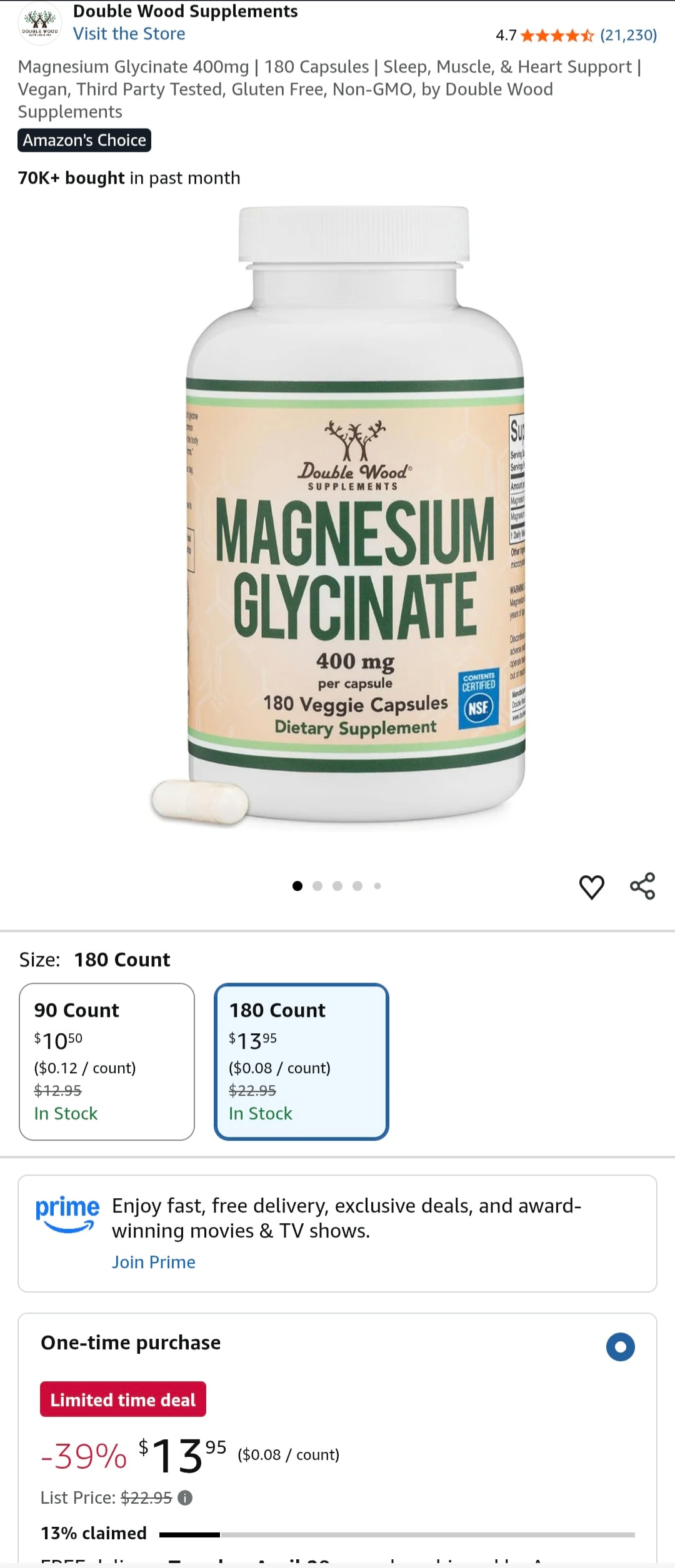Image resolution: width=675 pixels, height=1568 pixels.
Task: Tap the product image page indicator dots
Action: pyautogui.click(x=337, y=886)
